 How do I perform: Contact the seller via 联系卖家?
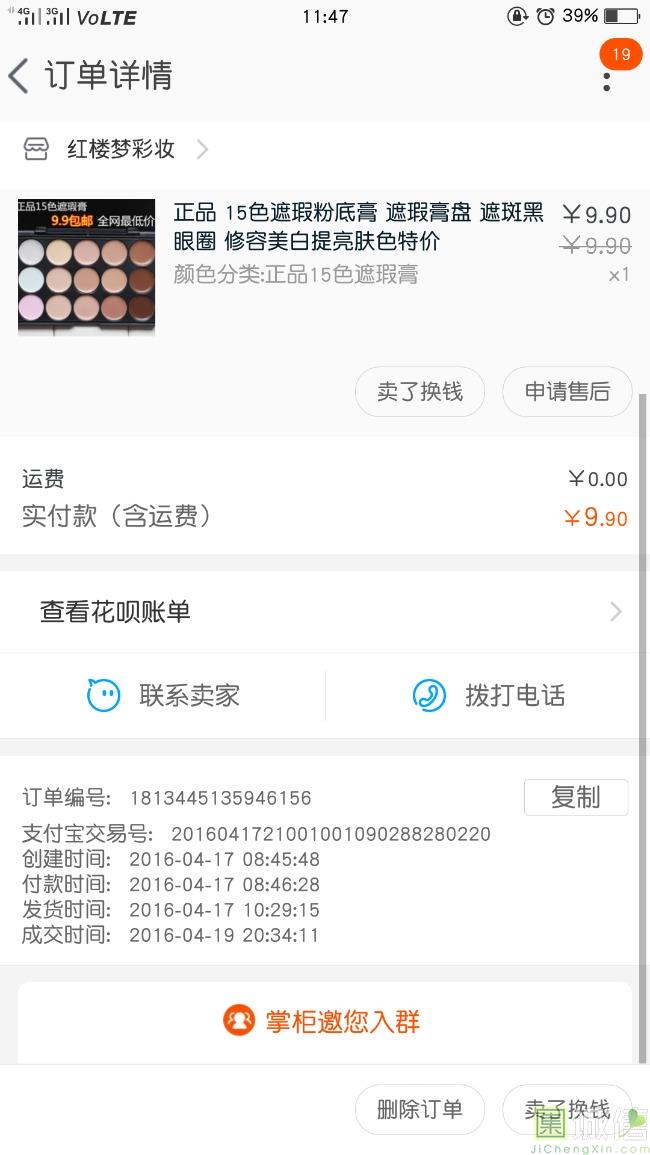pos(165,696)
